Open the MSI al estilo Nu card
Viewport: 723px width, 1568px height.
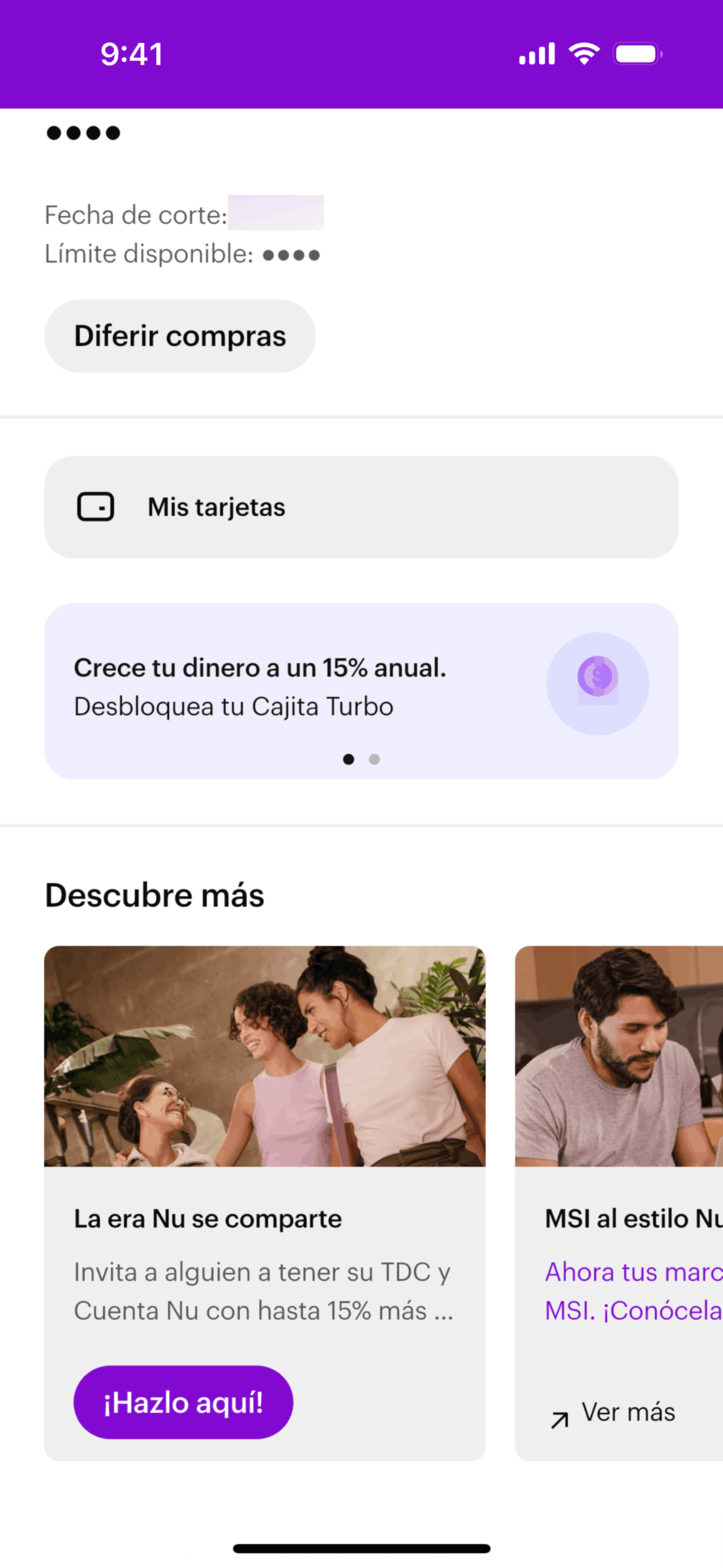[x=619, y=1203]
